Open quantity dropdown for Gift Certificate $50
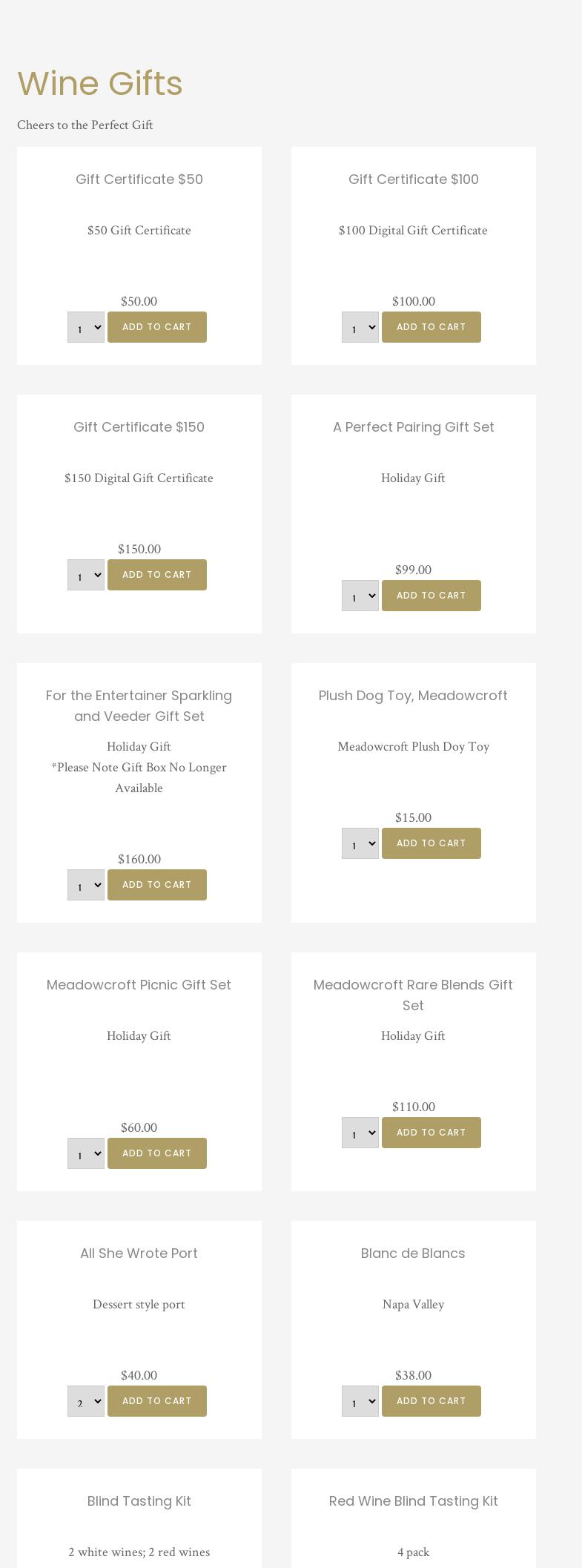The image size is (582, 1568). point(85,326)
